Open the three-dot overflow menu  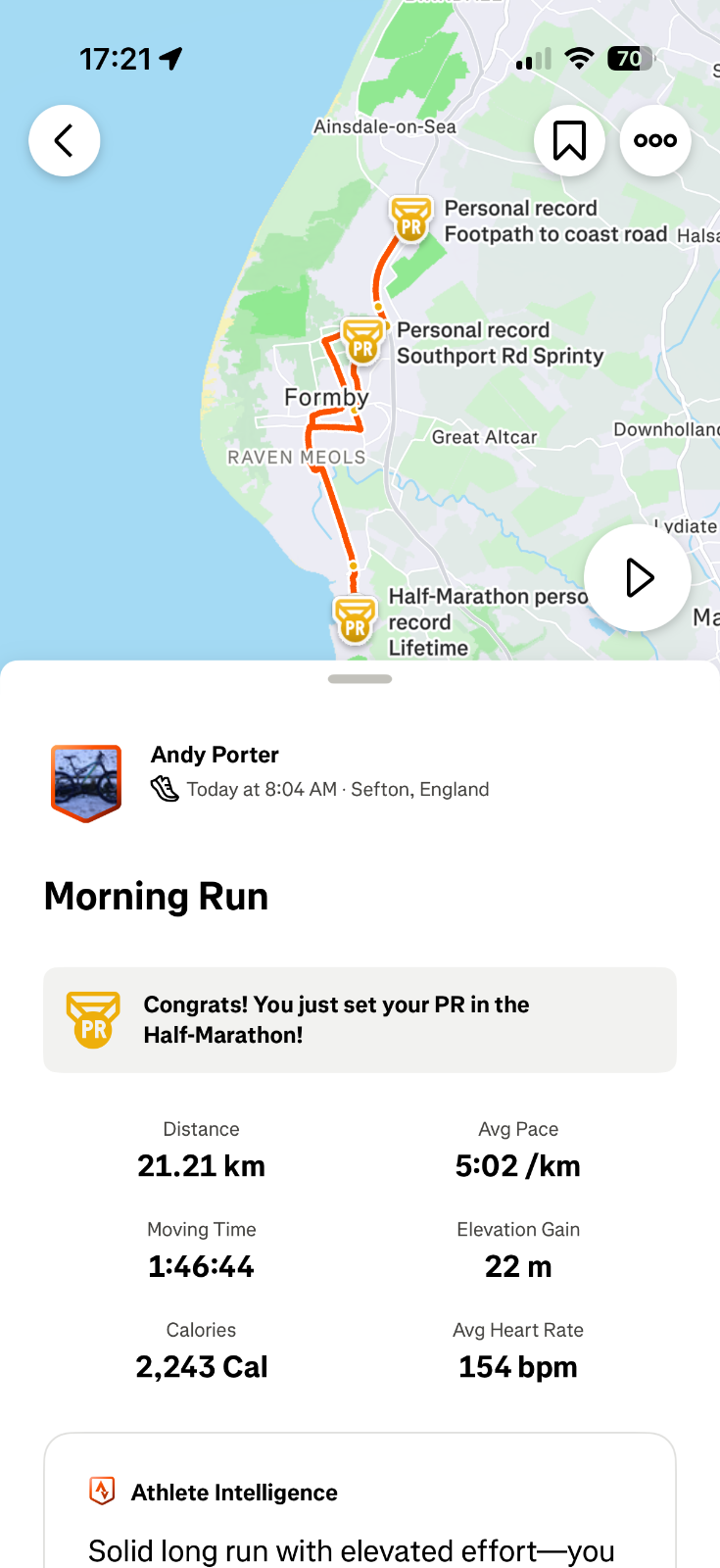[x=655, y=141]
